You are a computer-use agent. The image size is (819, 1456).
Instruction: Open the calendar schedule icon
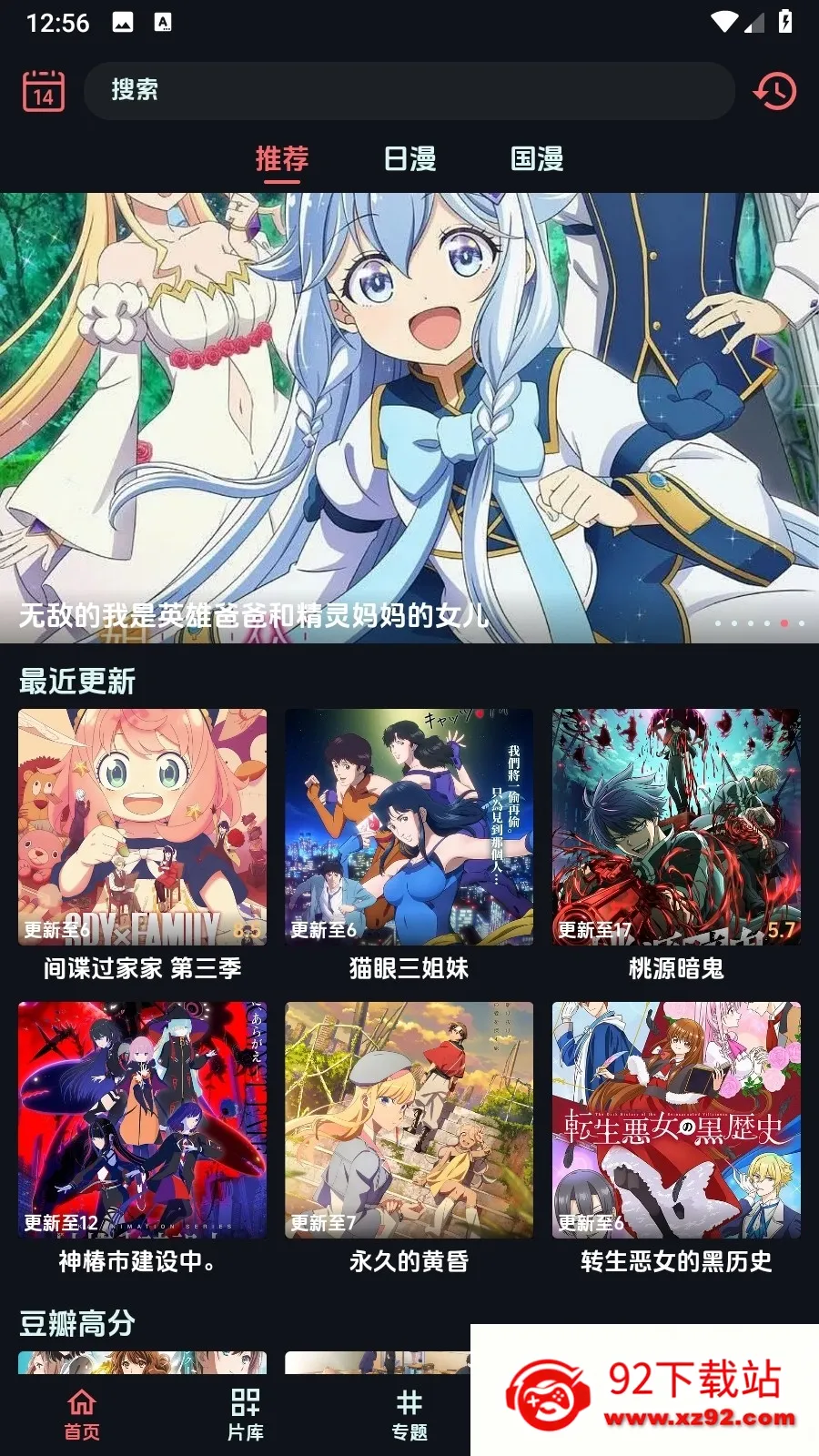[43, 91]
